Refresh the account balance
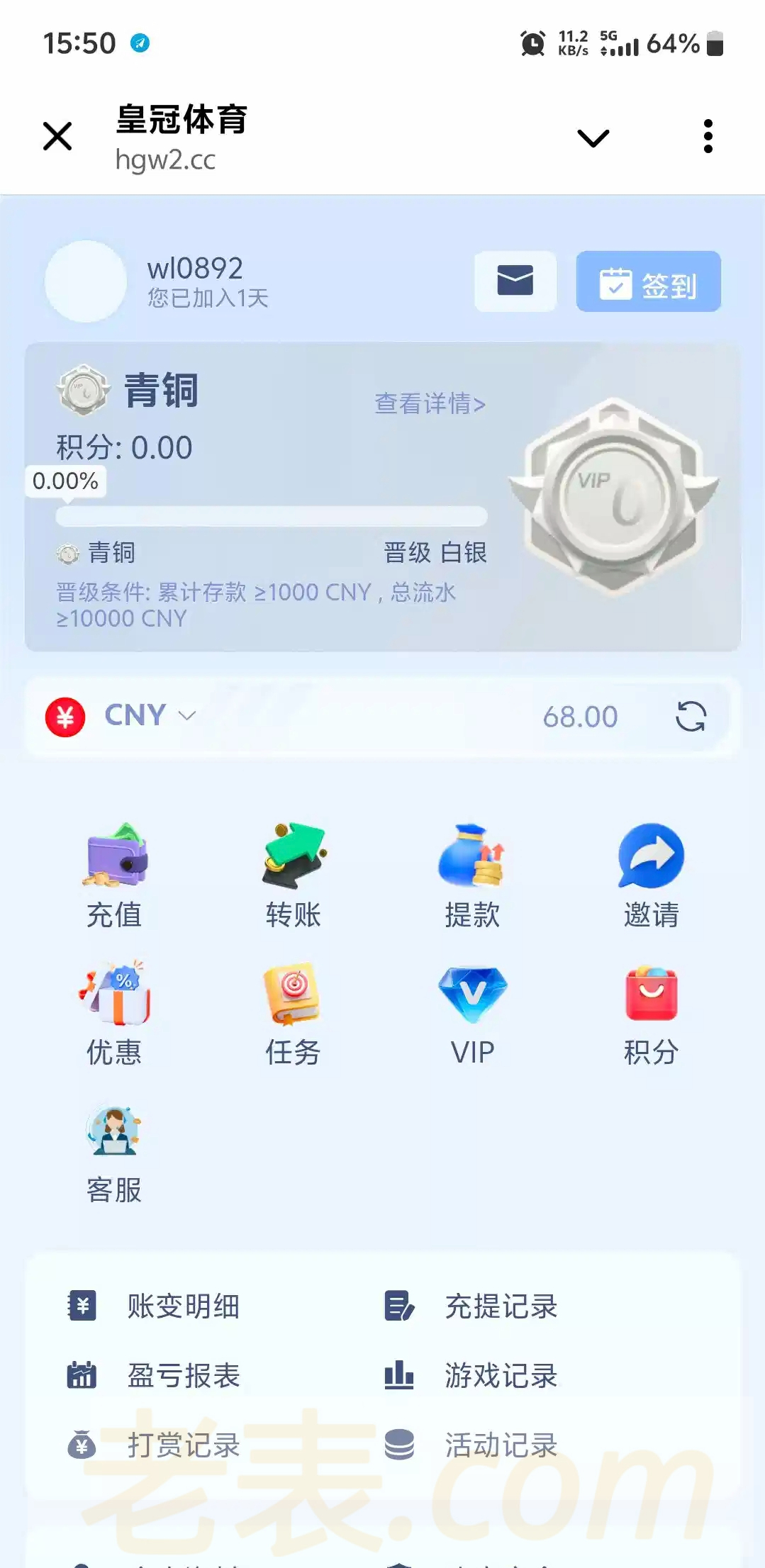Screen dimensions: 765x1568 point(691,716)
